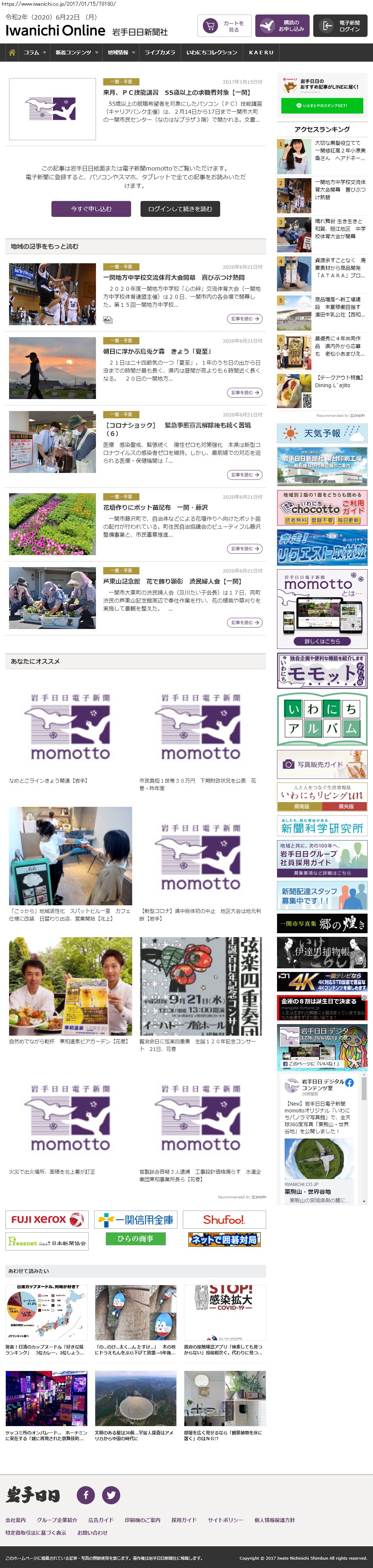Open the 天気予報 weather banner
373x1568 pixels.
[322, 433]
